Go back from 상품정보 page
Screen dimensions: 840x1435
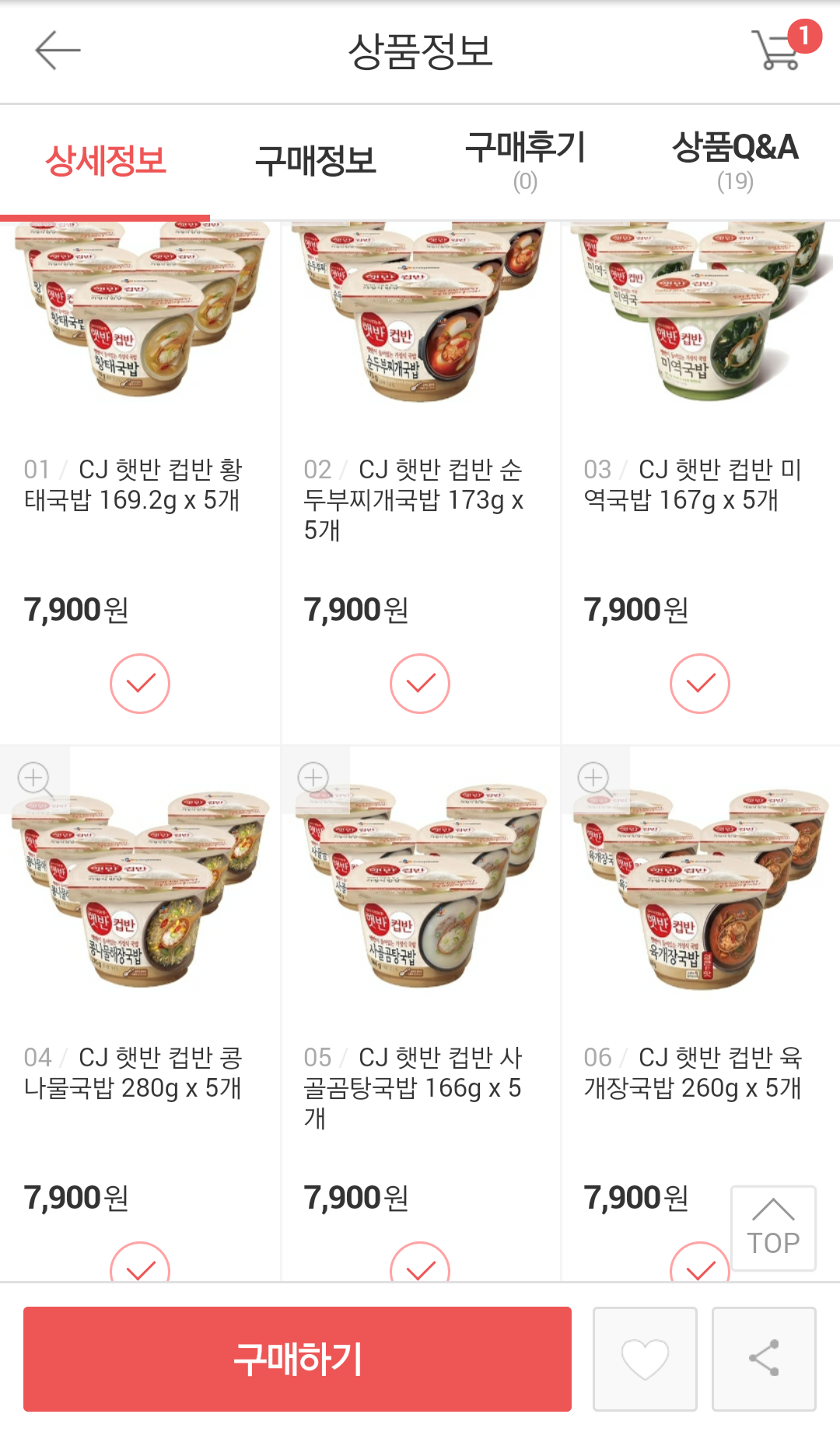(58, 51)
